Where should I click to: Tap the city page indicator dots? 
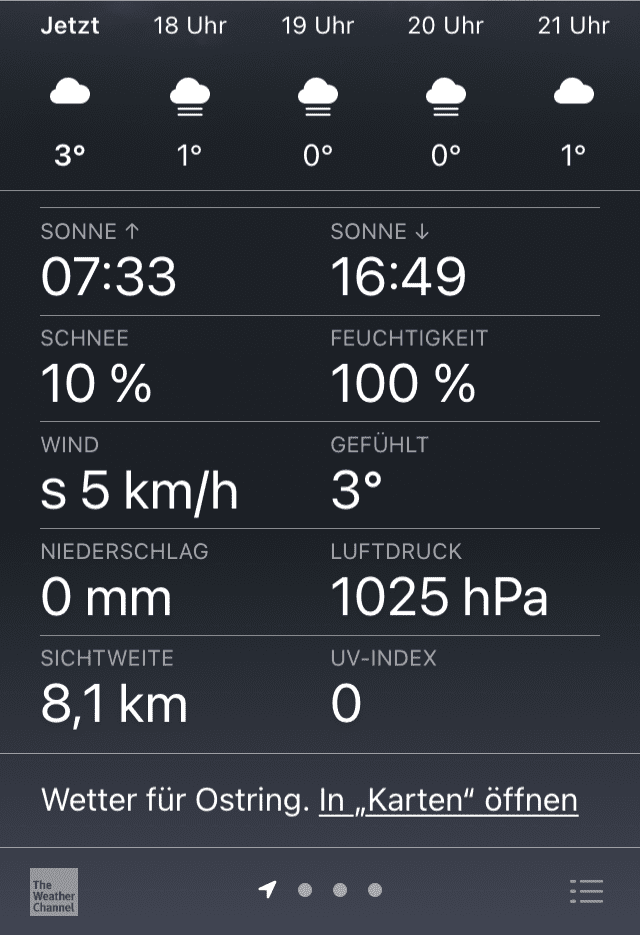(x=322, y=890)
